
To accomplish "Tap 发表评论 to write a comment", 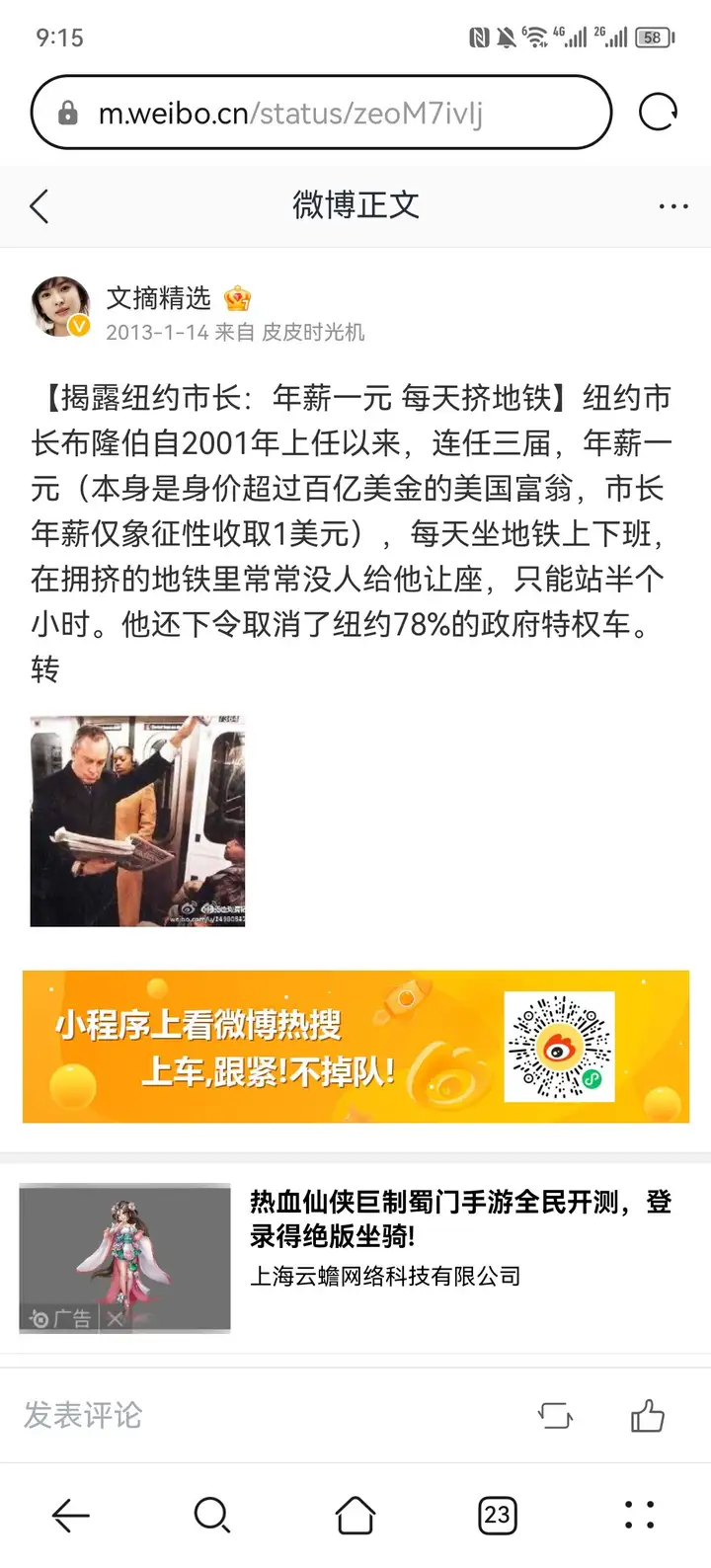I will pyautogui.click(x=83, y=1415).
